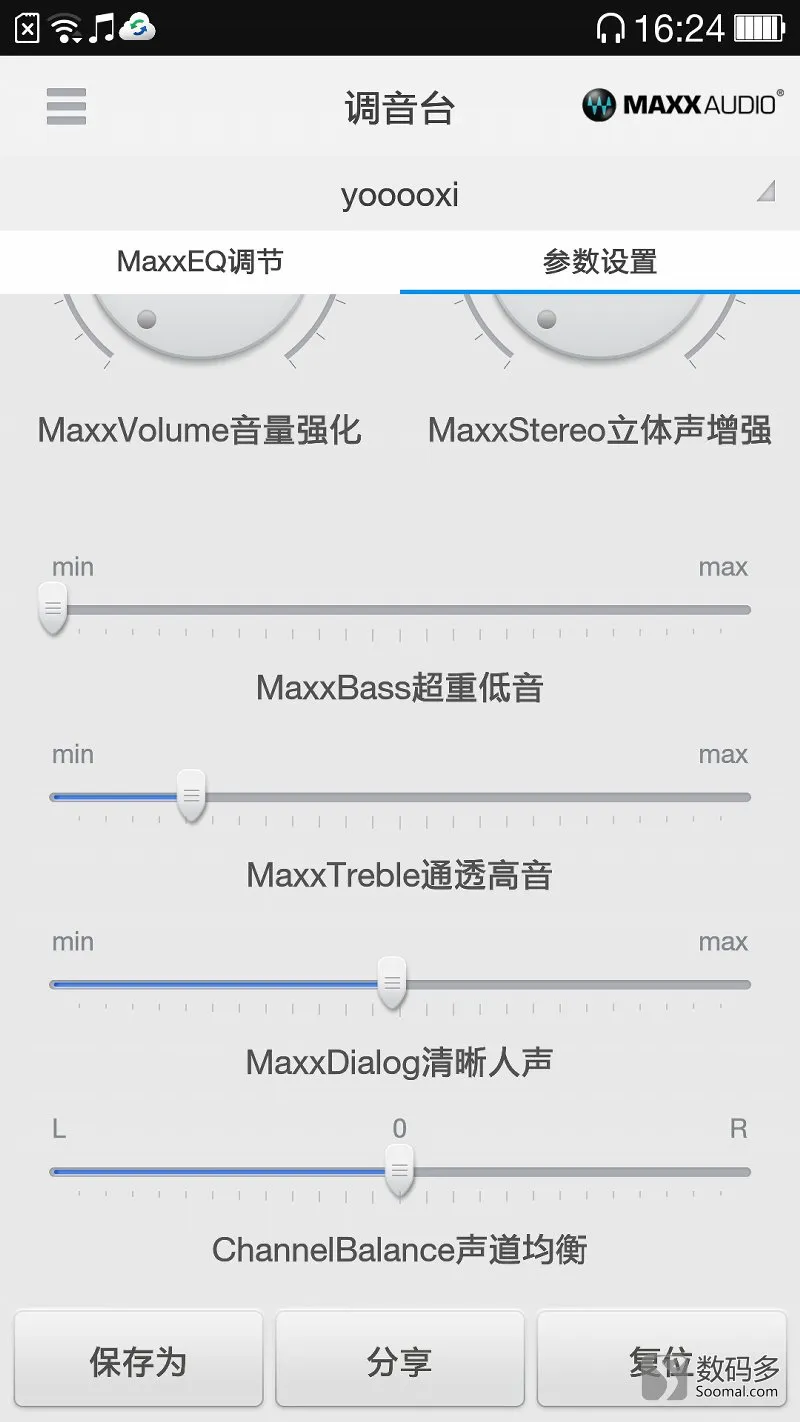800x1422 pixels.
Task: Open the hamburger drawer menu
Action: pyautogui.click(x=66, y=107)
